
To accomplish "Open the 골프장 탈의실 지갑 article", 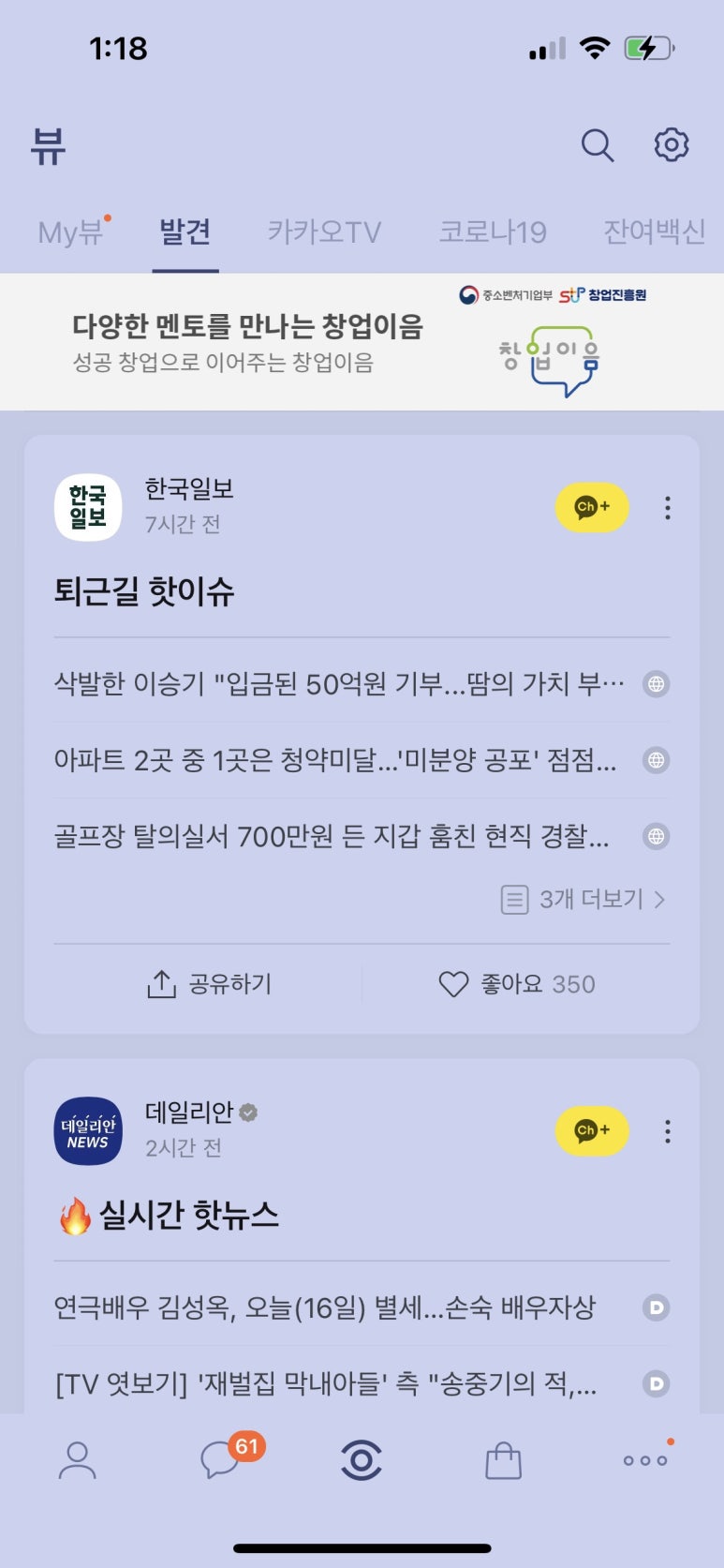I will (x=332, y=836).
